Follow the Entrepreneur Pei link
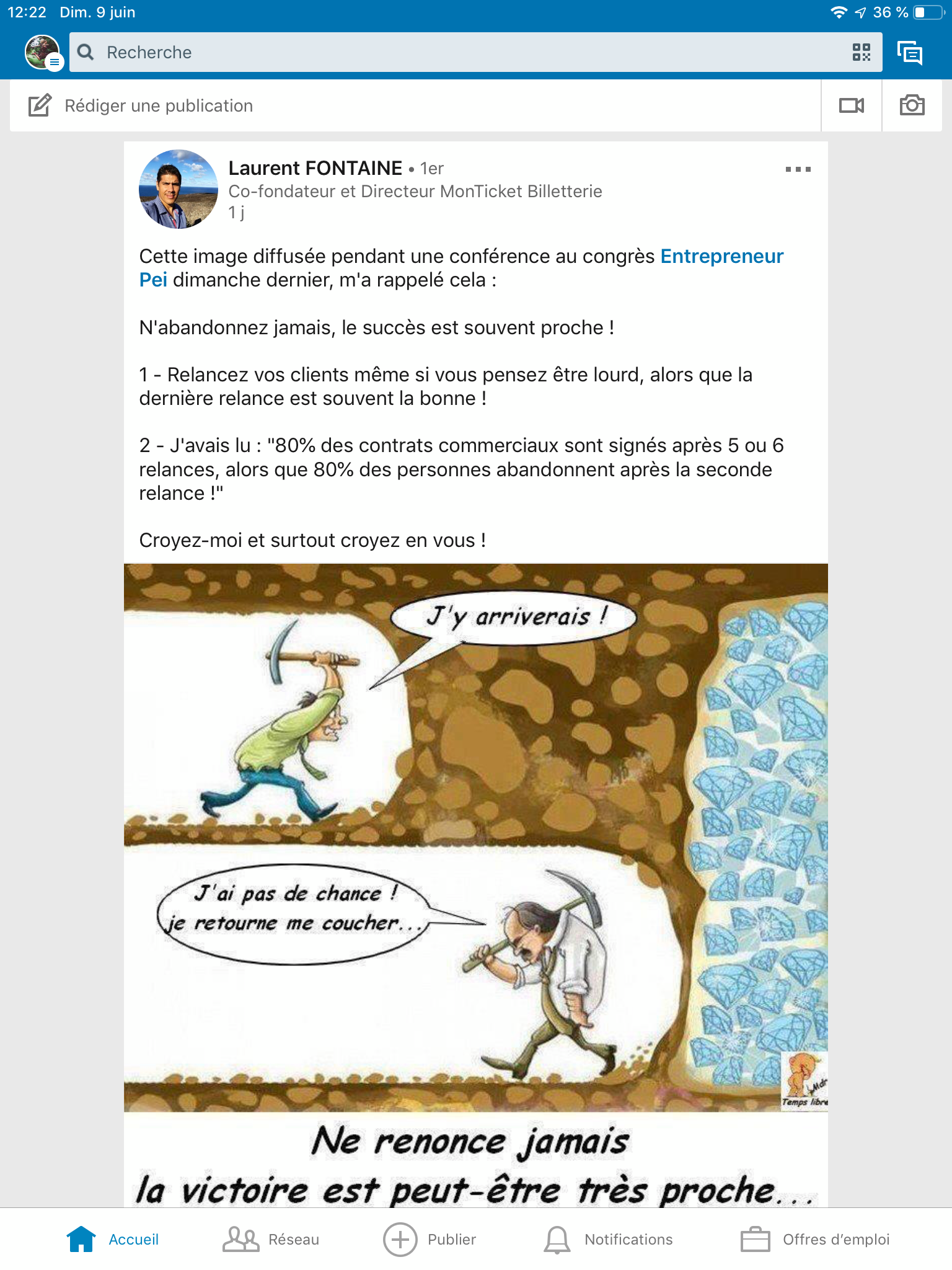Viewport: 952px width, 1270px height. [x=721, y=257]
